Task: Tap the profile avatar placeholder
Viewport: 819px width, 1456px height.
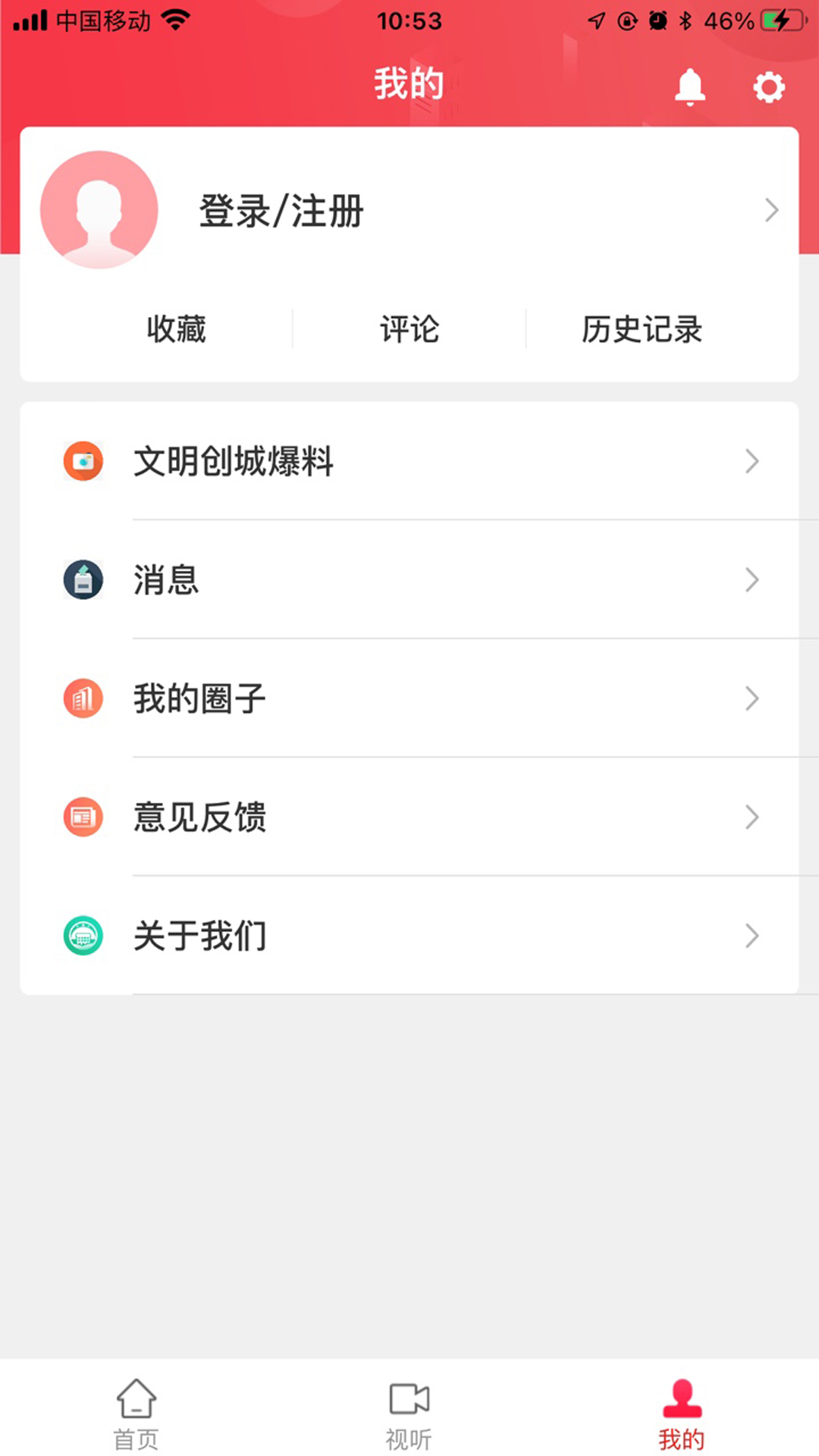Action: point(99,210)
